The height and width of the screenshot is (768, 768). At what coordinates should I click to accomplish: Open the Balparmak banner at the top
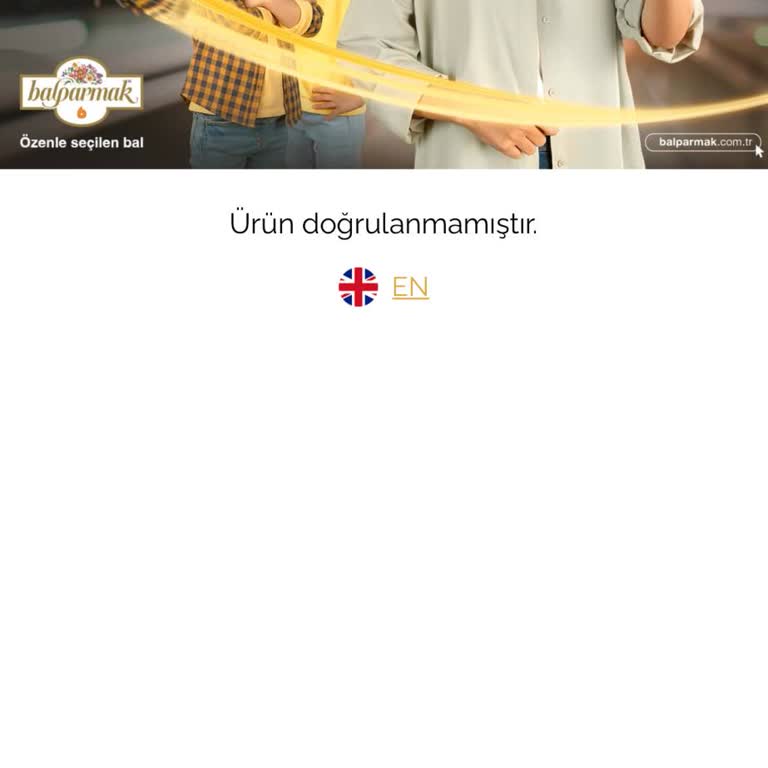[x=384, y=84]
